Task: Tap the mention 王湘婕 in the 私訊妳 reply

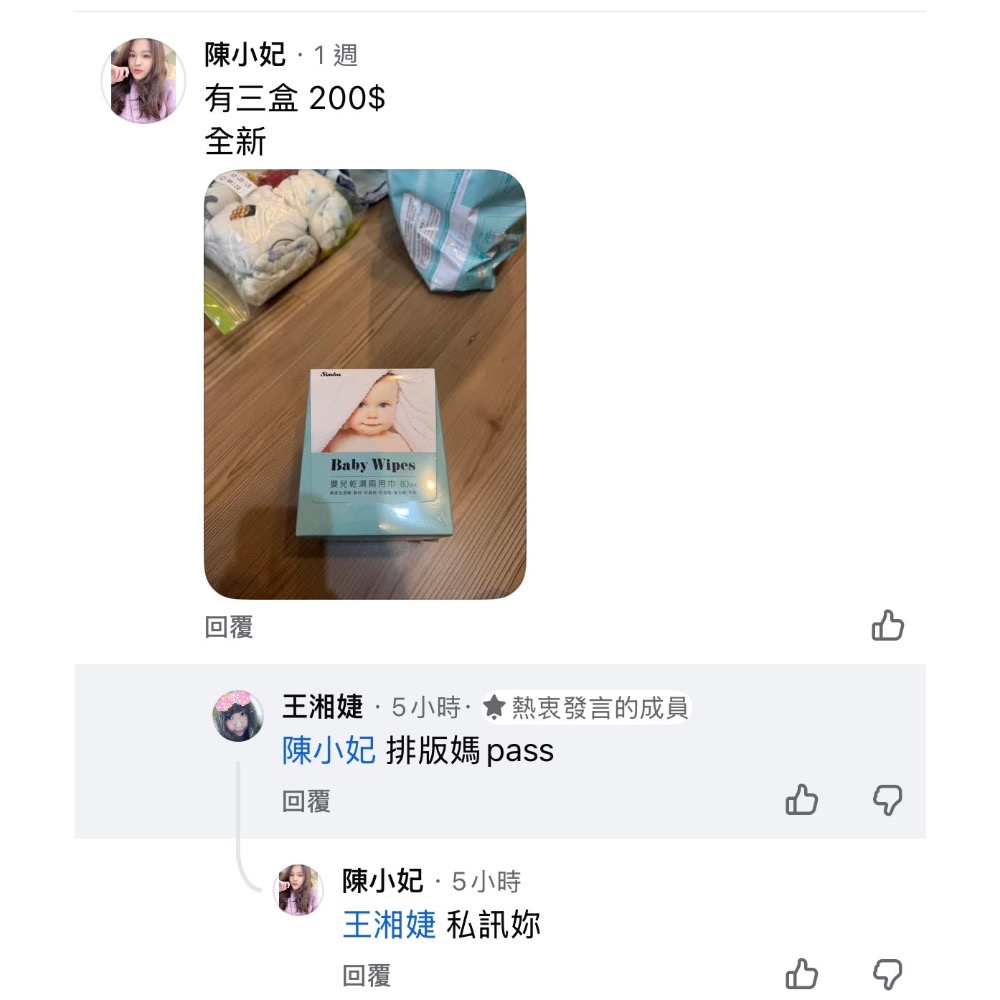Action: tap(389, 925)
